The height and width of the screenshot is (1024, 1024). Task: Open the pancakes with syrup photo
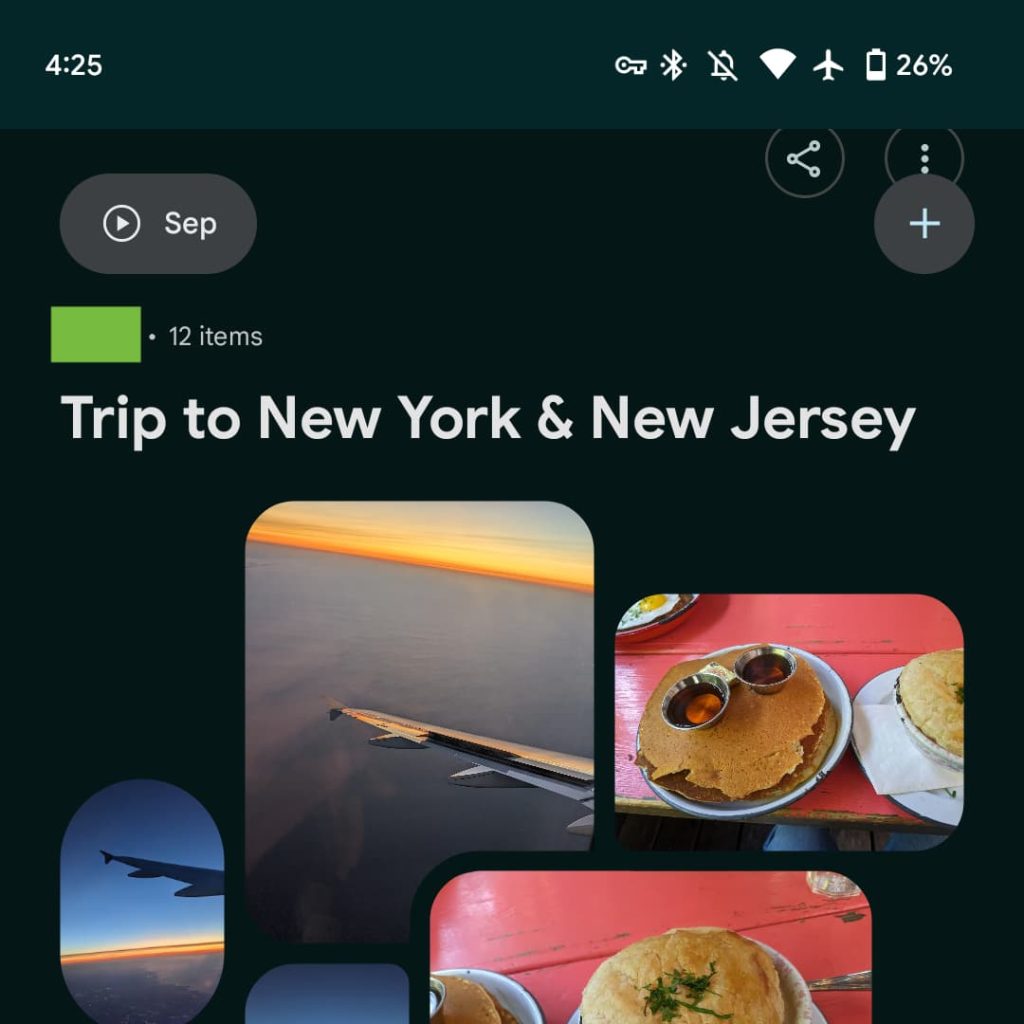pos(788,722)
